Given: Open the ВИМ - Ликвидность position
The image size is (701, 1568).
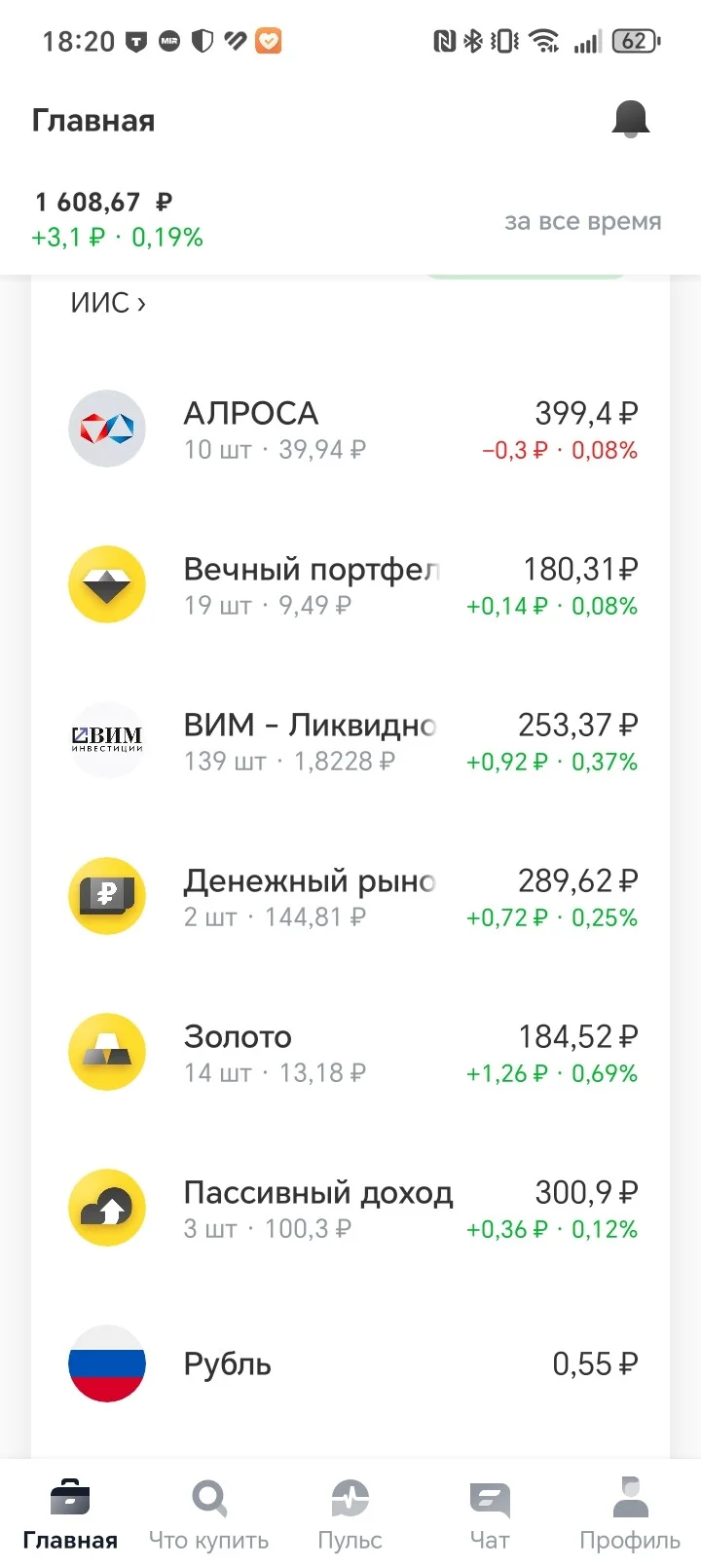Looking at the screenshot, I should 350,740.
